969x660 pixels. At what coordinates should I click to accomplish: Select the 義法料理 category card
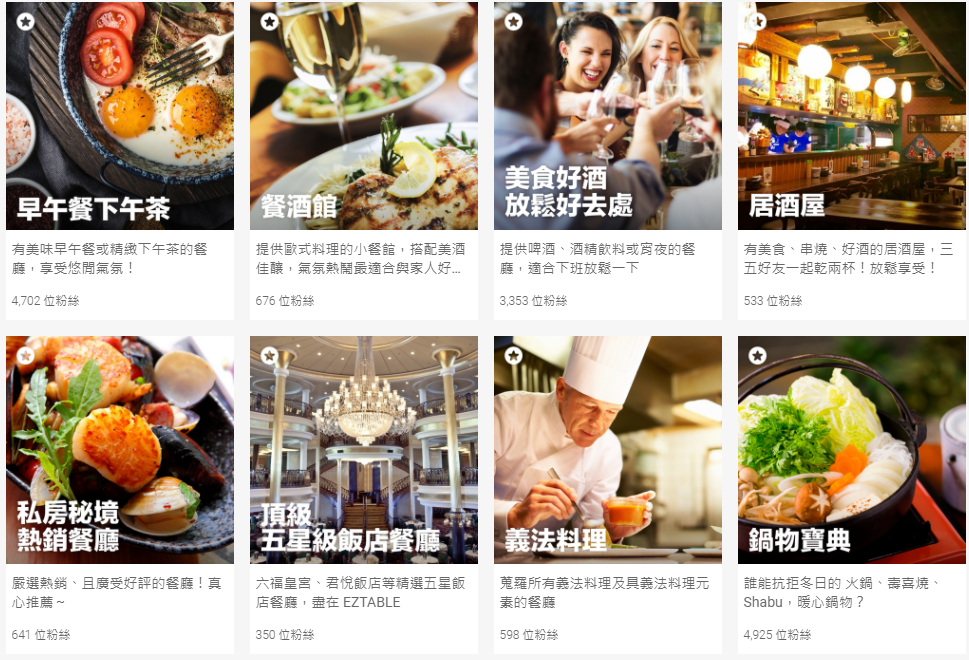pyautogui.click(x=607, y=460)
